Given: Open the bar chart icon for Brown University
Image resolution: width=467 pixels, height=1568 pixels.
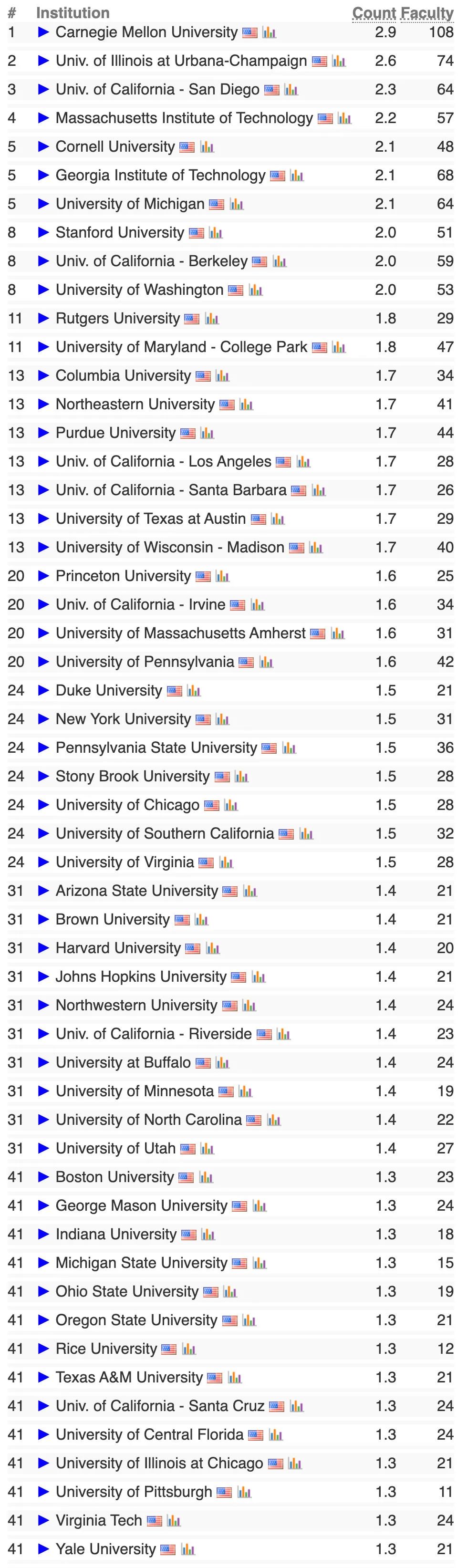Looking at the screenshot, I should 201,919.
